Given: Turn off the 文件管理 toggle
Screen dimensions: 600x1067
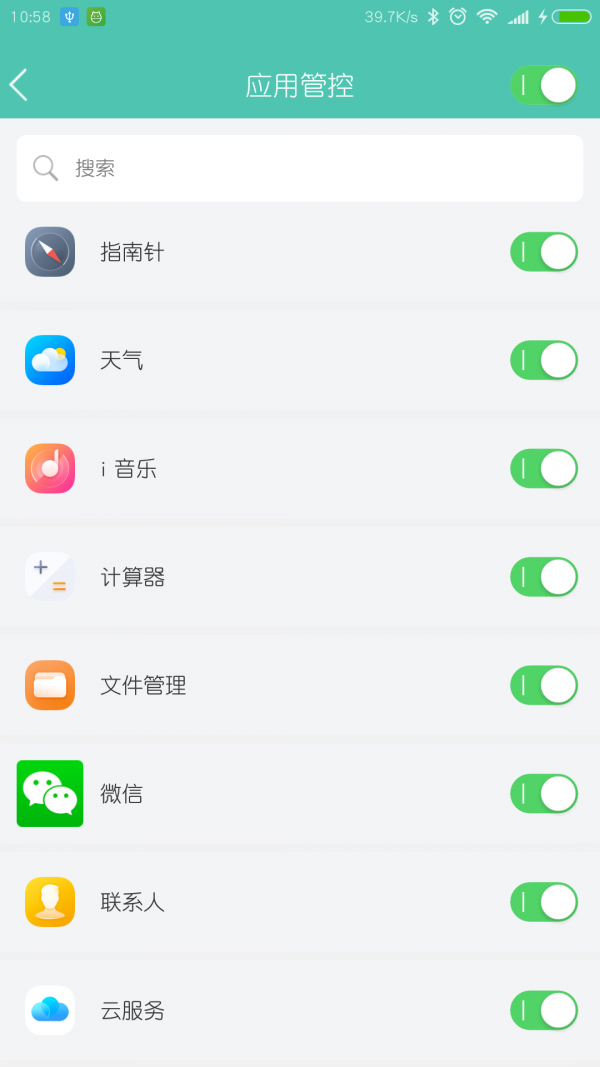Looking at the screenshot, I should (544, 685).
